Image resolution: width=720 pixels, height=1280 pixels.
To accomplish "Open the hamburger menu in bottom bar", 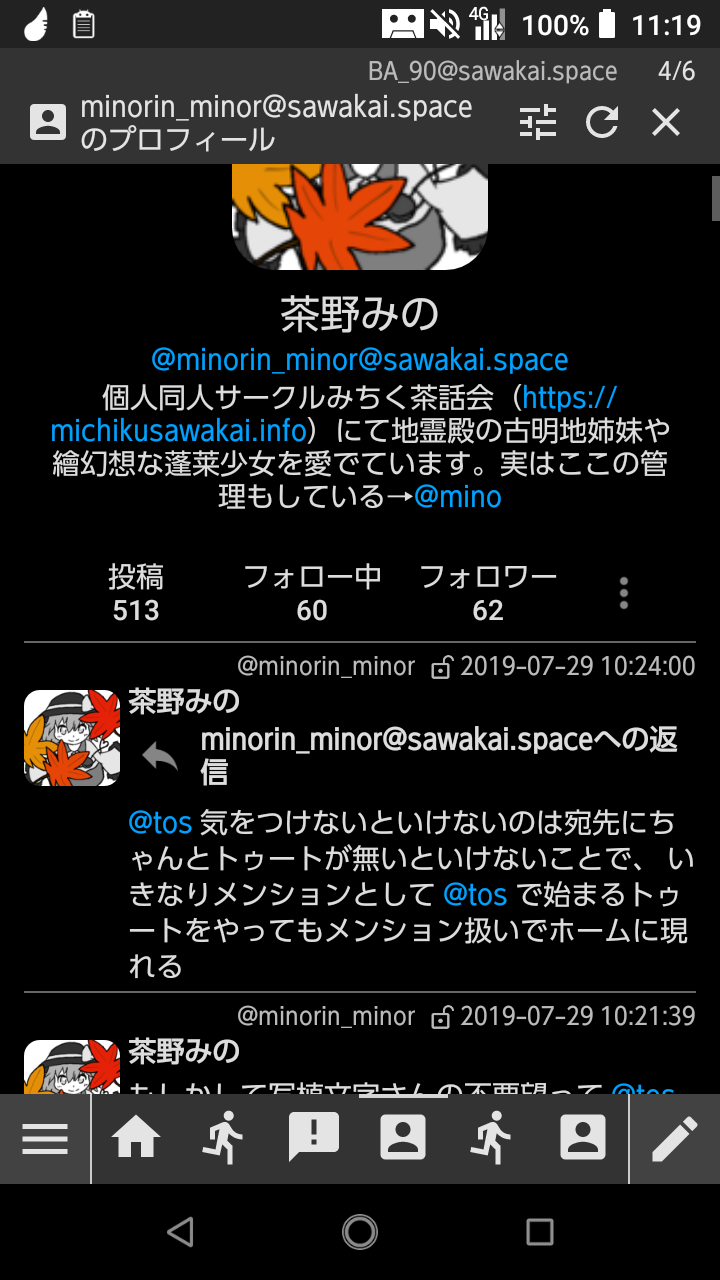I will pos(45,1138).
